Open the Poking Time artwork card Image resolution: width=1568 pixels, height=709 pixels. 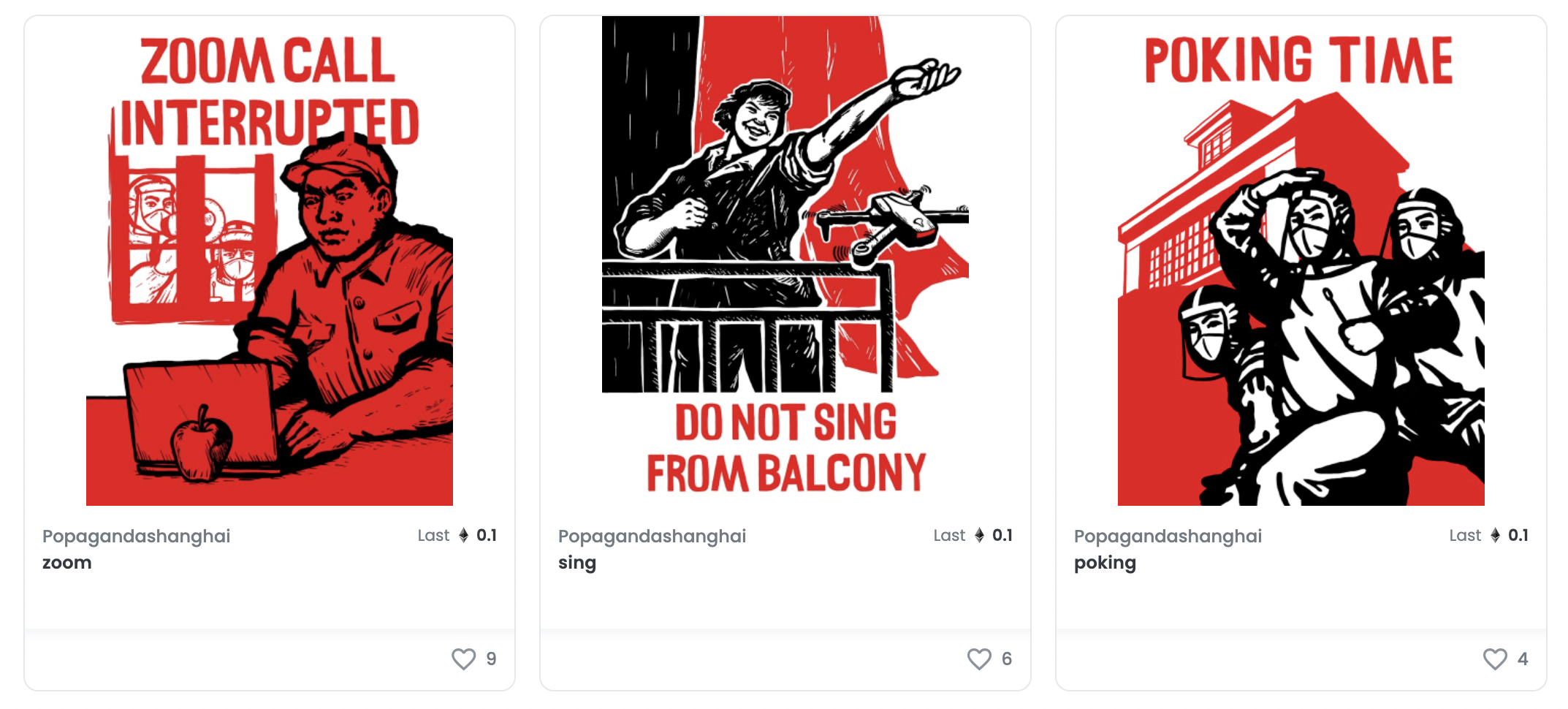[1301, 261]
